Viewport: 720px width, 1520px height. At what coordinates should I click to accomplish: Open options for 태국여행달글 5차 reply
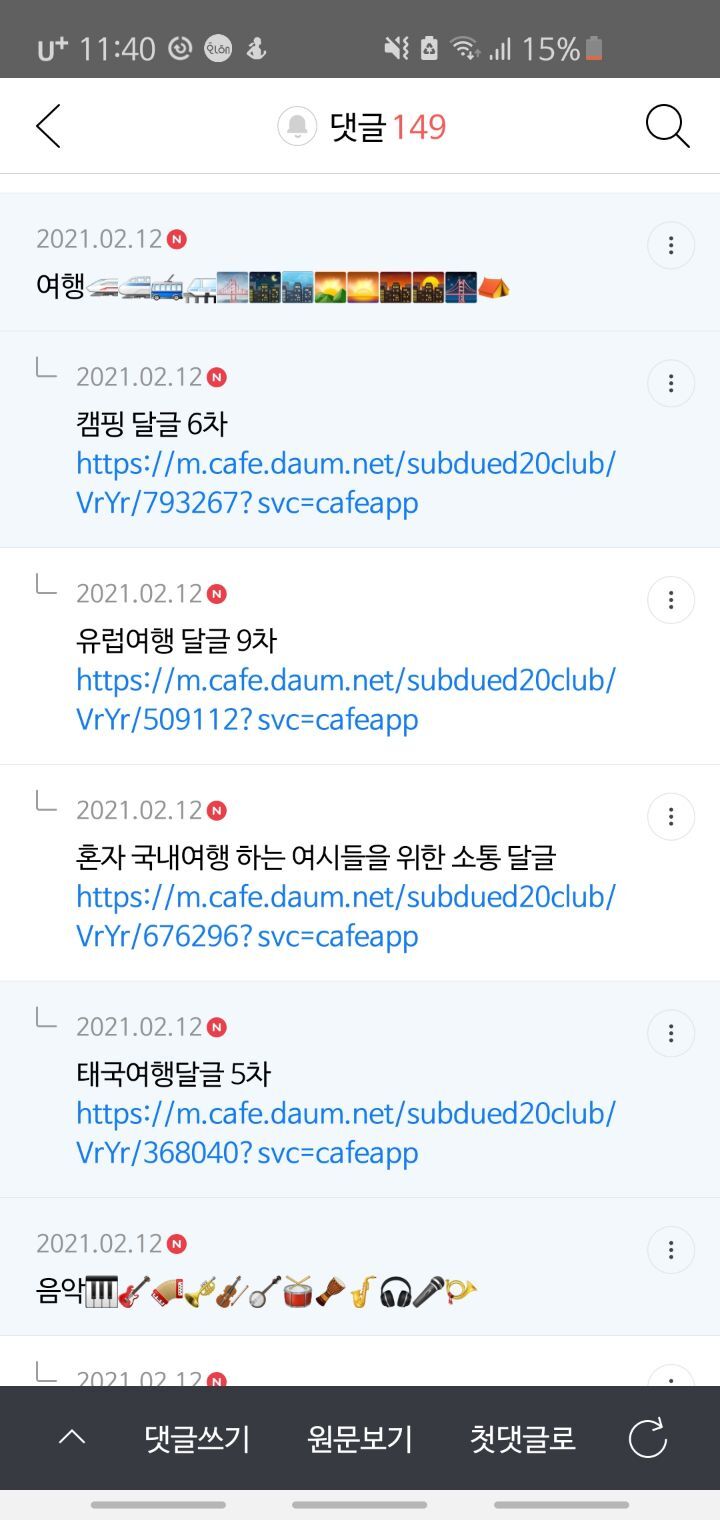671,1033
